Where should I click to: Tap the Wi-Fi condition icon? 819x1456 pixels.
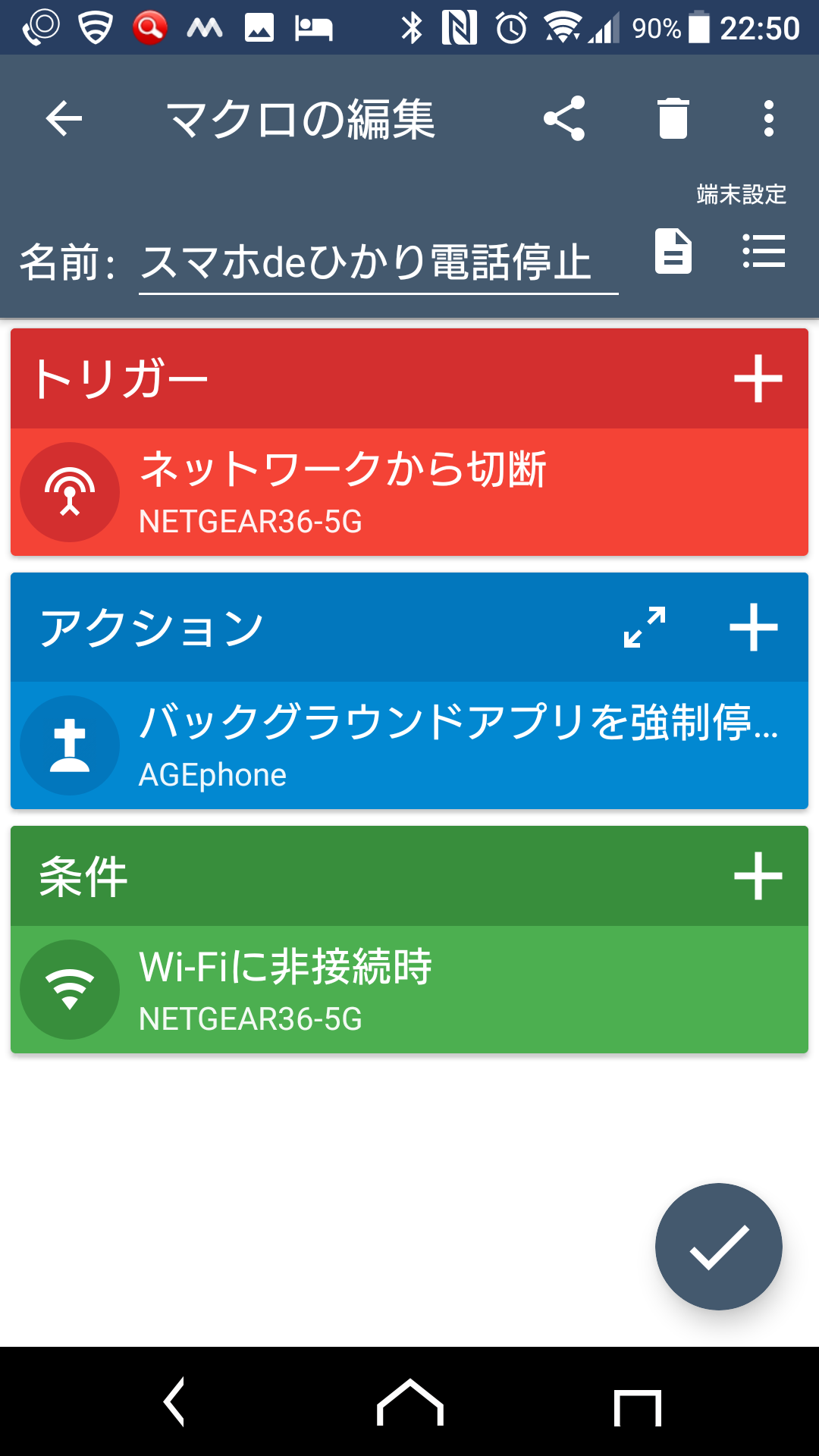tap(70, 990)
